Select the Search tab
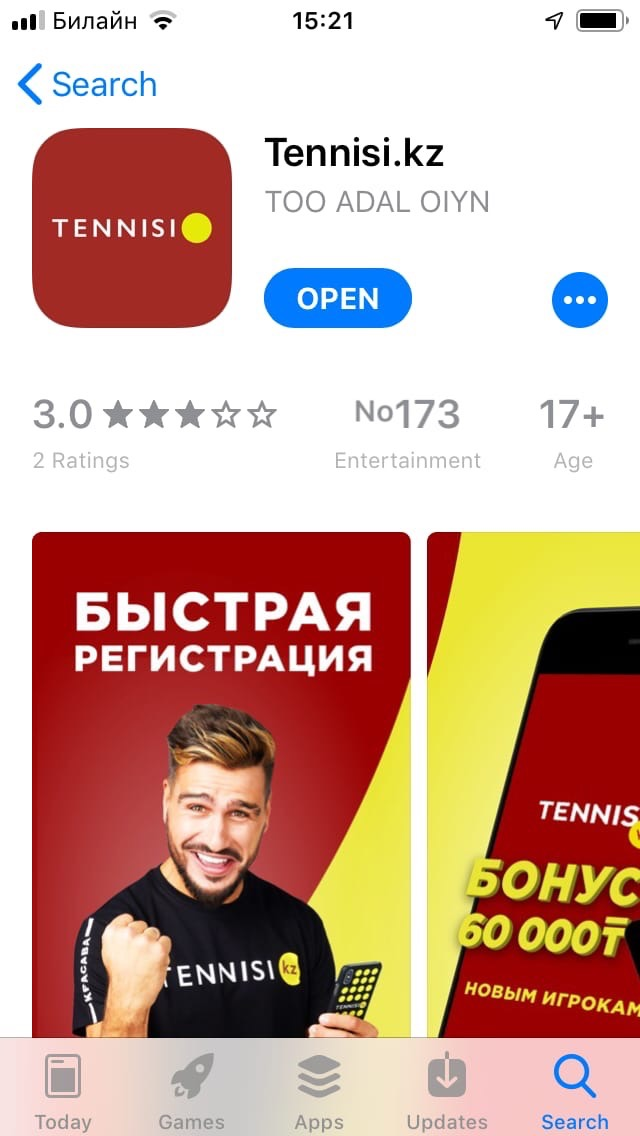The image size is (640, 1136). (x=574, y=1092)
